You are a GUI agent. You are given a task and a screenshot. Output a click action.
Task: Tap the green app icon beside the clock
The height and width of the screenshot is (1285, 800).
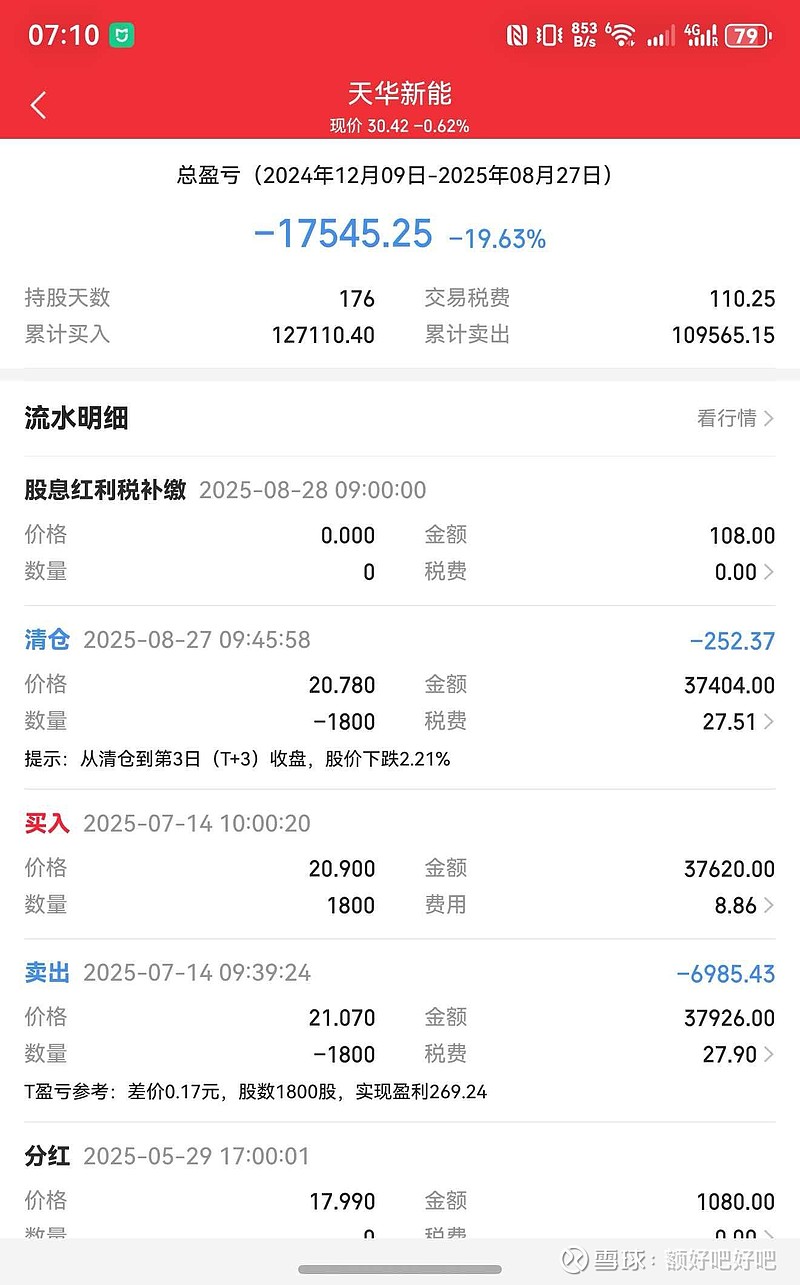122,33
